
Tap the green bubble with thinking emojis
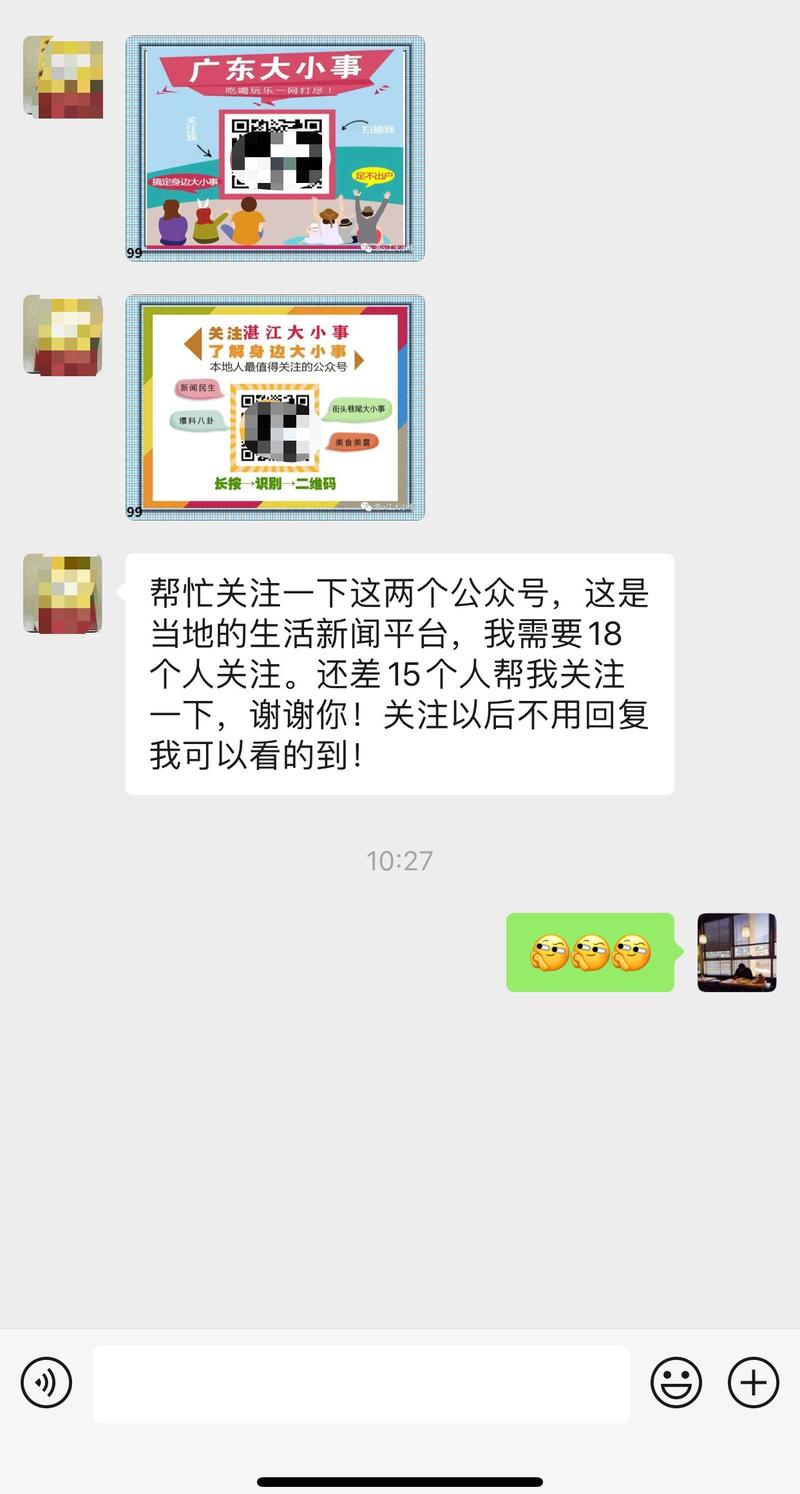point(589,952)
